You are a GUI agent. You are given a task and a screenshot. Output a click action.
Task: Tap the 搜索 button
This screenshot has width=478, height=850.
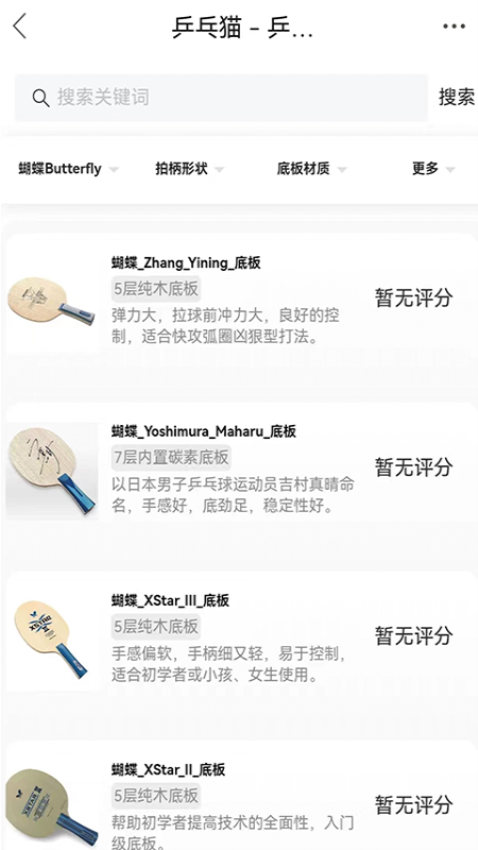pyautogui.click(x=456, y=98)
